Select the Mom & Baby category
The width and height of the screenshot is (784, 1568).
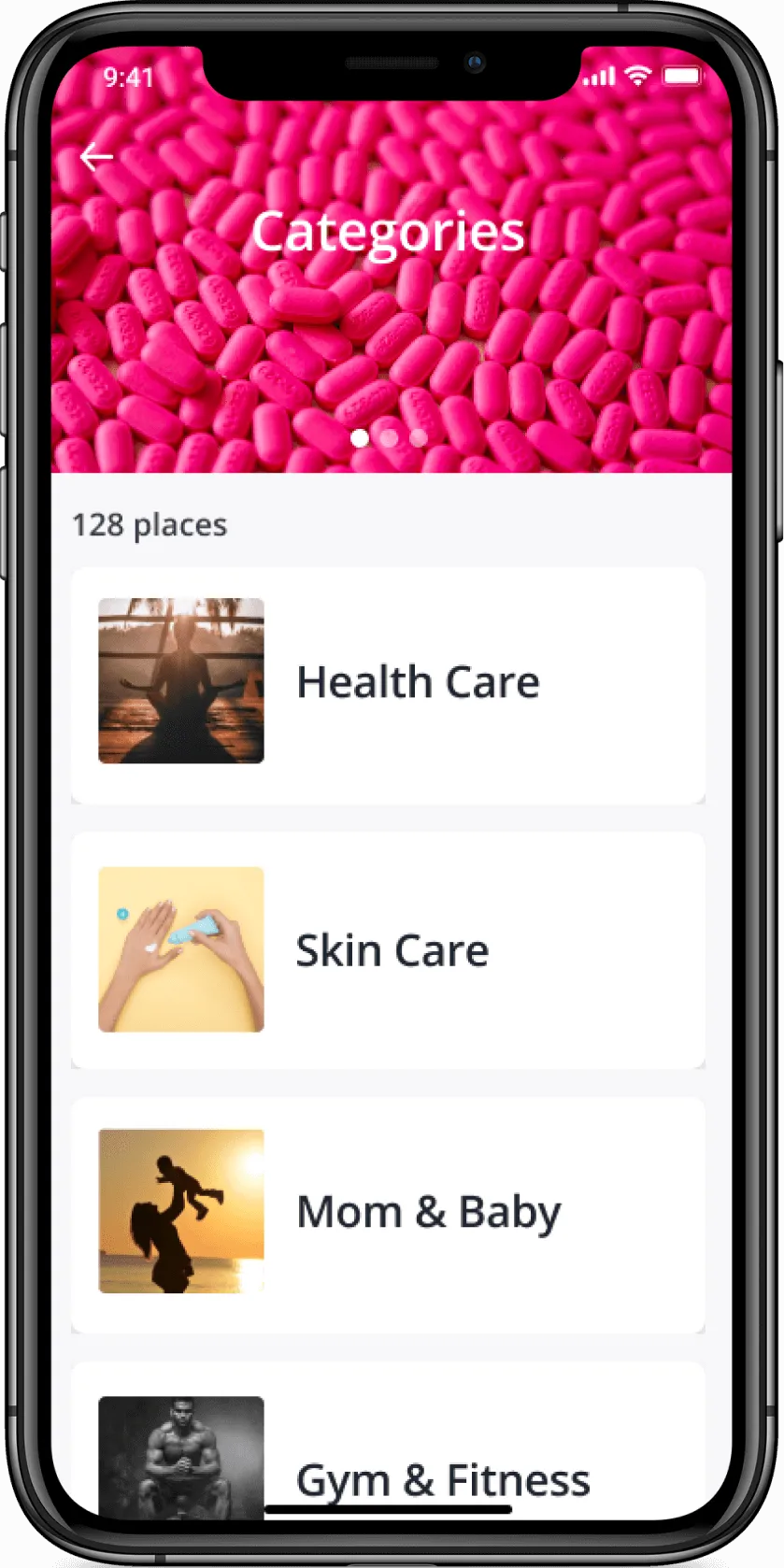tap(388, 1213)
